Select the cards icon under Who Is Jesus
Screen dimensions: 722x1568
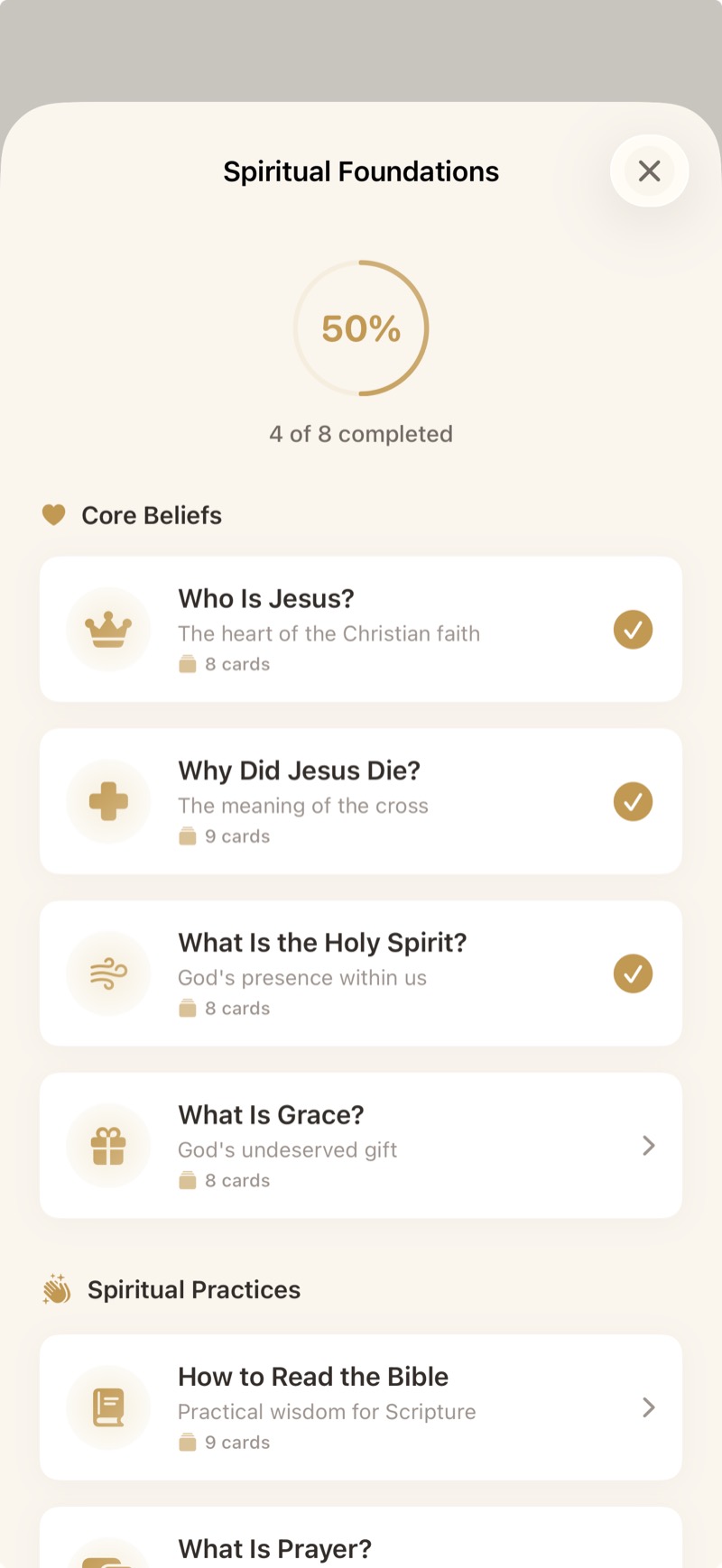pos(187,663)
